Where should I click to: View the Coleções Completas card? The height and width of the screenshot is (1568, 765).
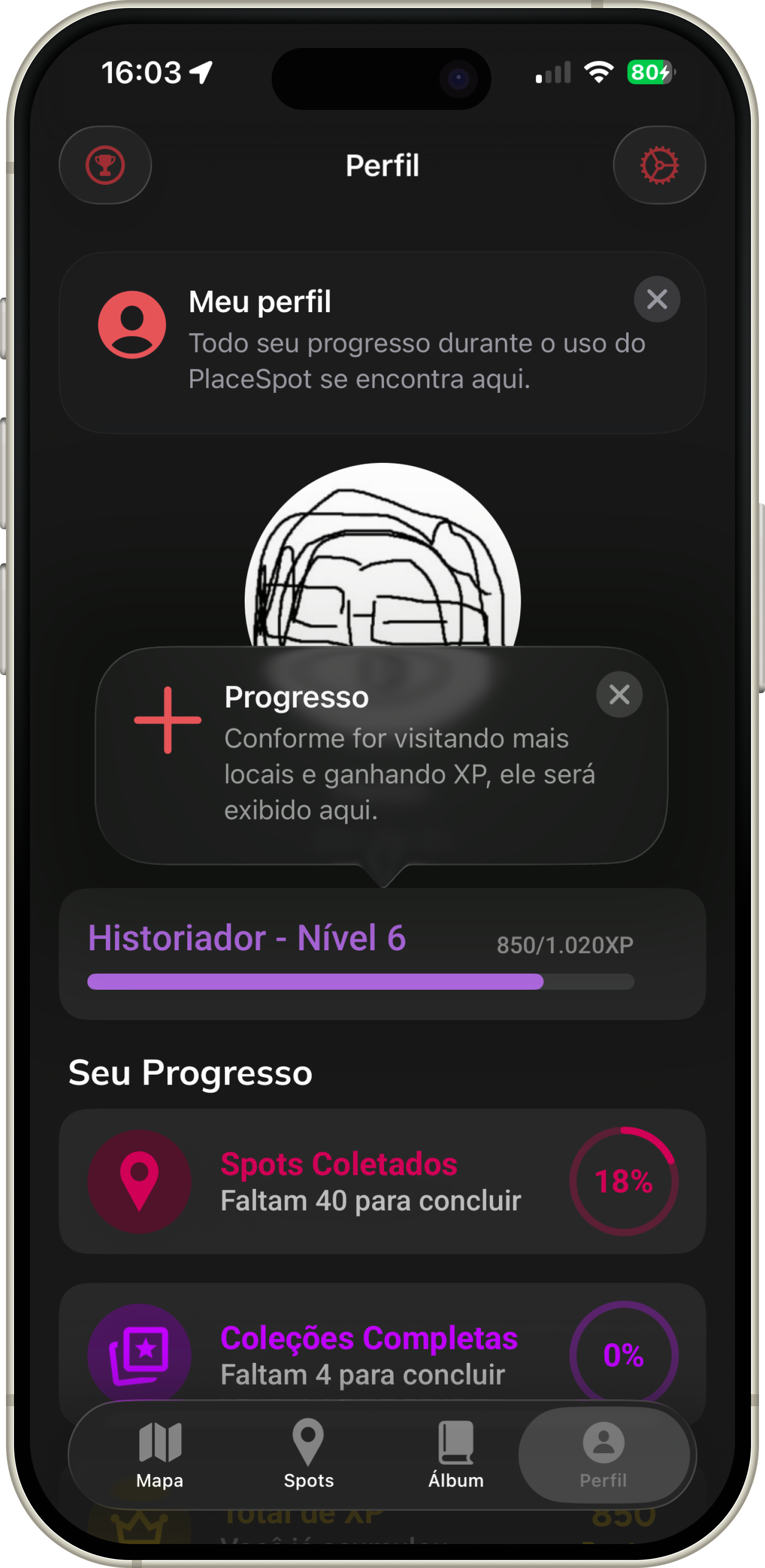click(x=382, y=1348)
